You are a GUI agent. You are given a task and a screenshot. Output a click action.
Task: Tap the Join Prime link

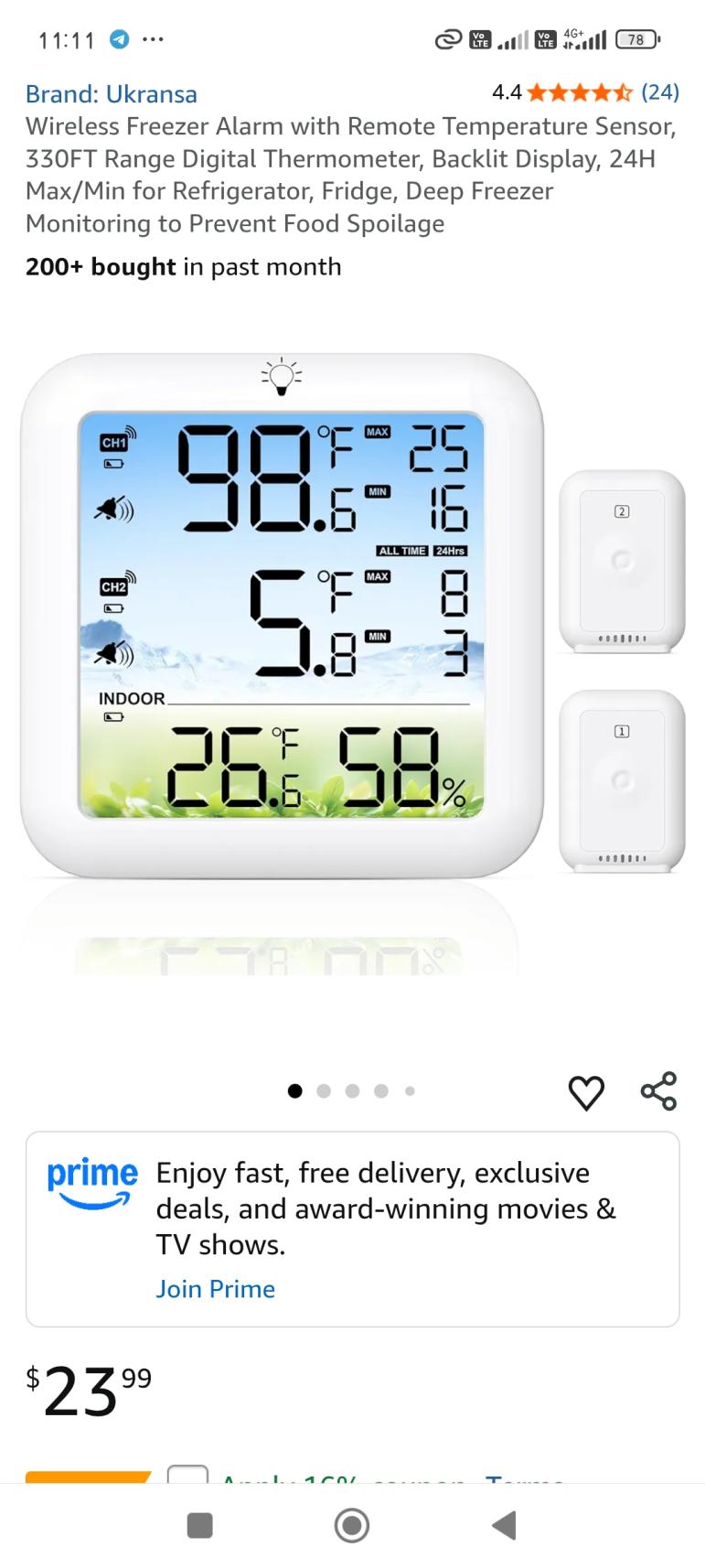[215, 1288]
